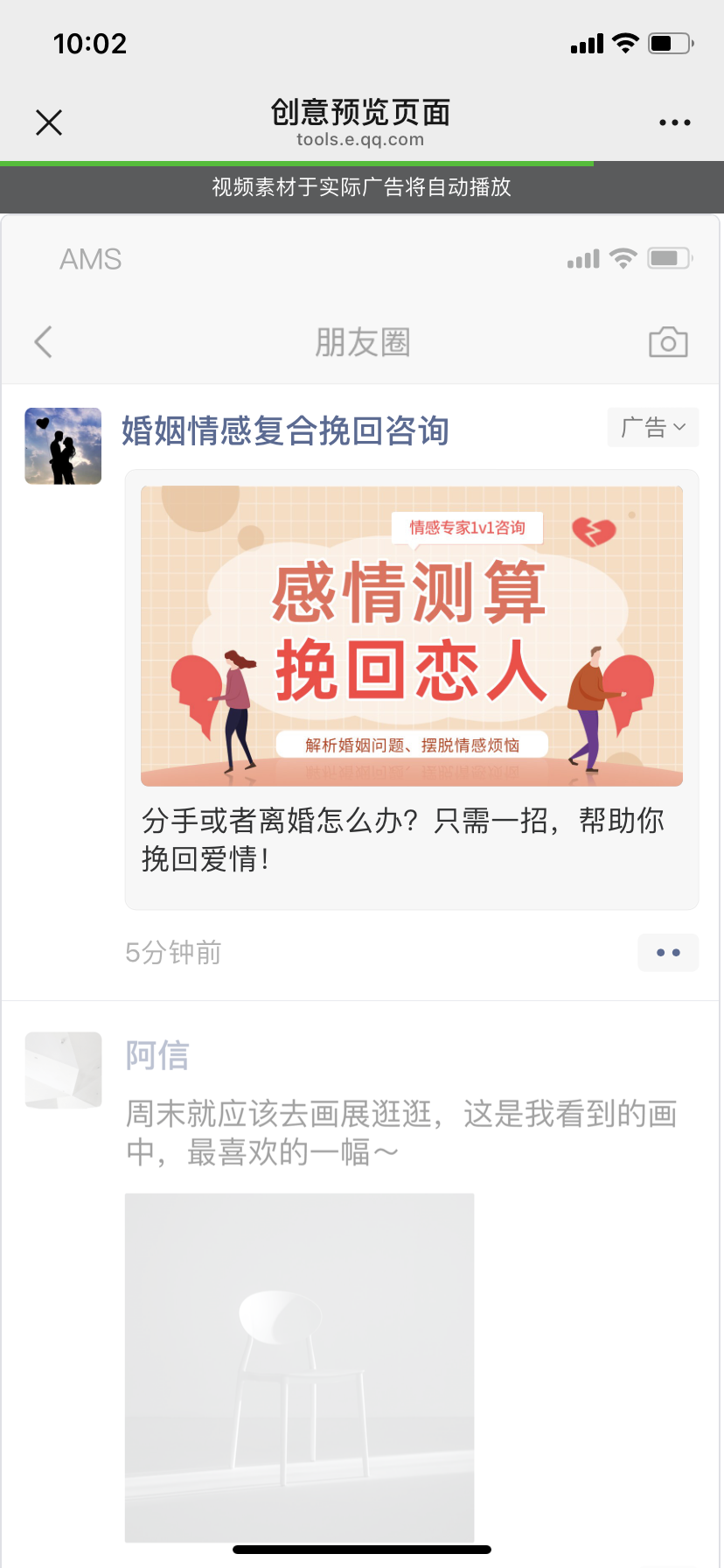
Task: Open the three-dot overflow menu in the title bar
Action: [x=675, y=122]
